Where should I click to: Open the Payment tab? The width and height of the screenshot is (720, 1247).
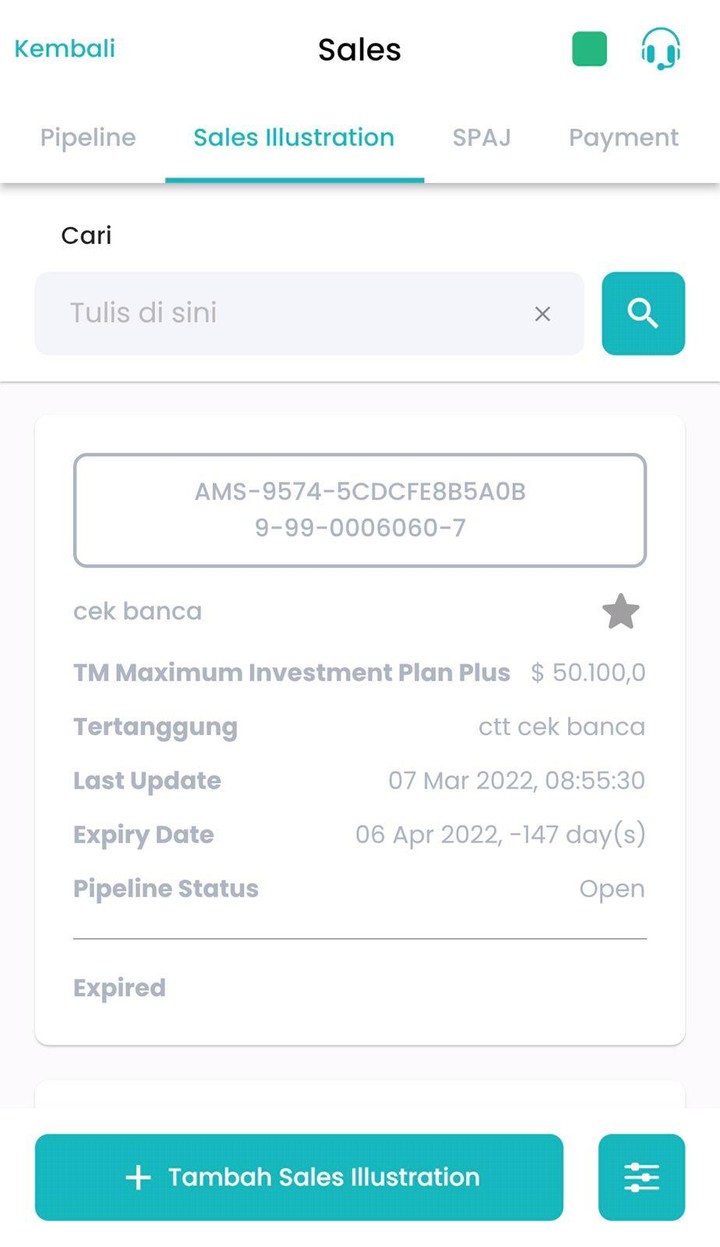click(x=623, y=137)
